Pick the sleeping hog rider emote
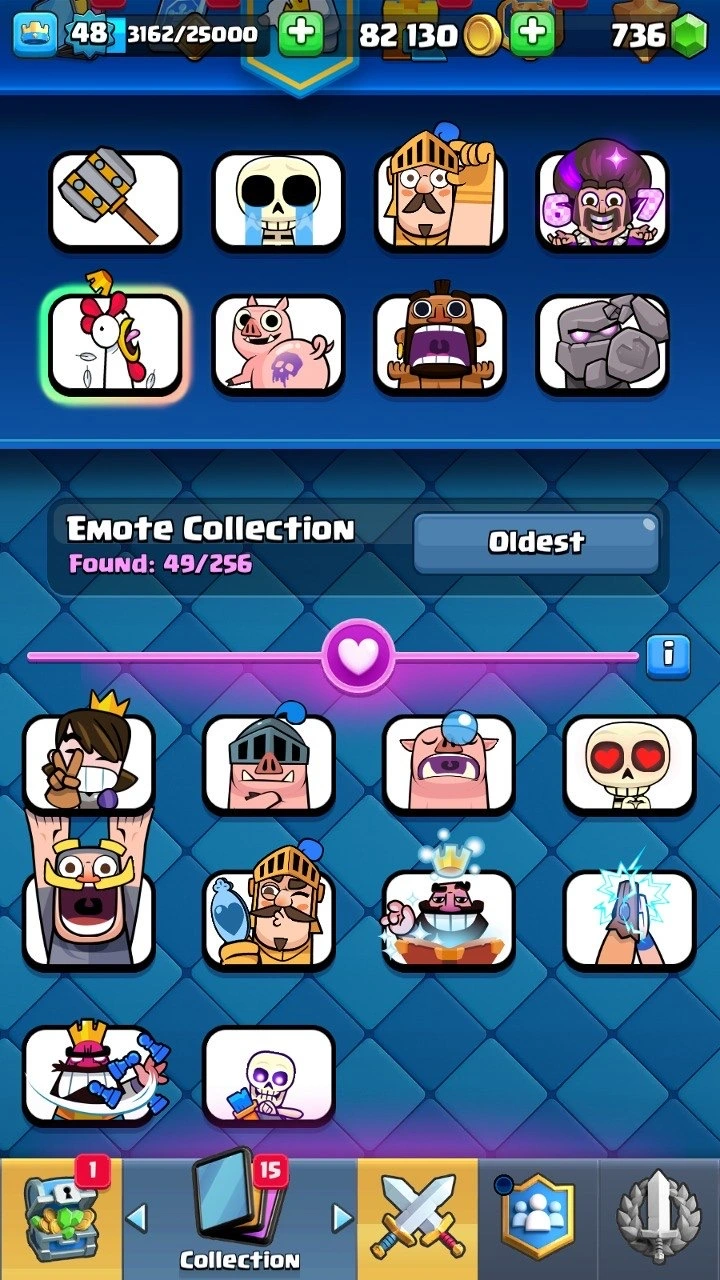The width and height of the screenshot is (720, 1280). pos(449,763)
